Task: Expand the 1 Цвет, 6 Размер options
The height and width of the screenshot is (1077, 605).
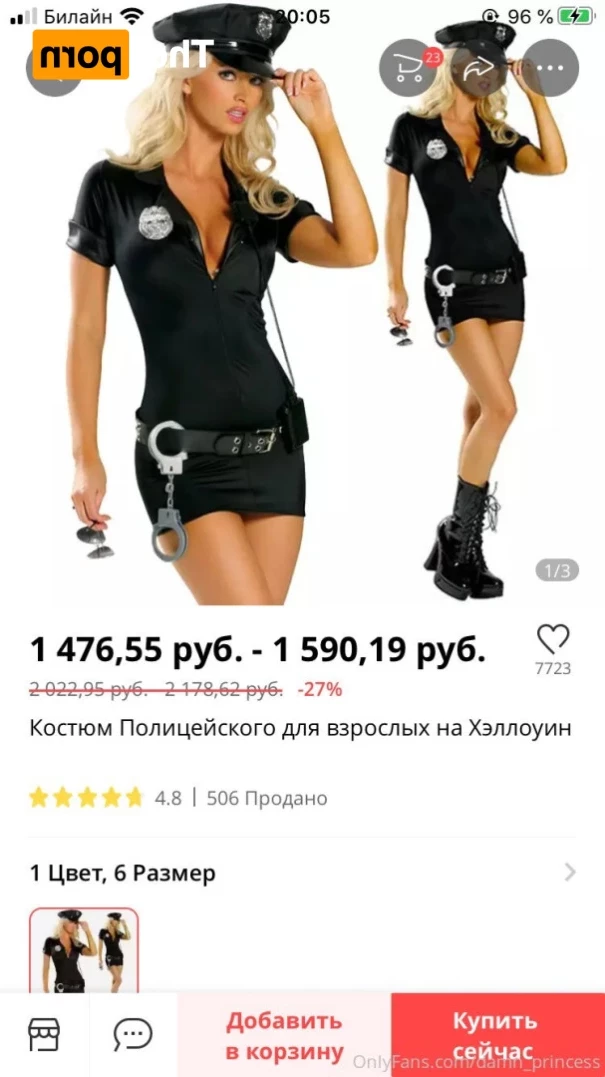Action: click(x=569, y=873)
